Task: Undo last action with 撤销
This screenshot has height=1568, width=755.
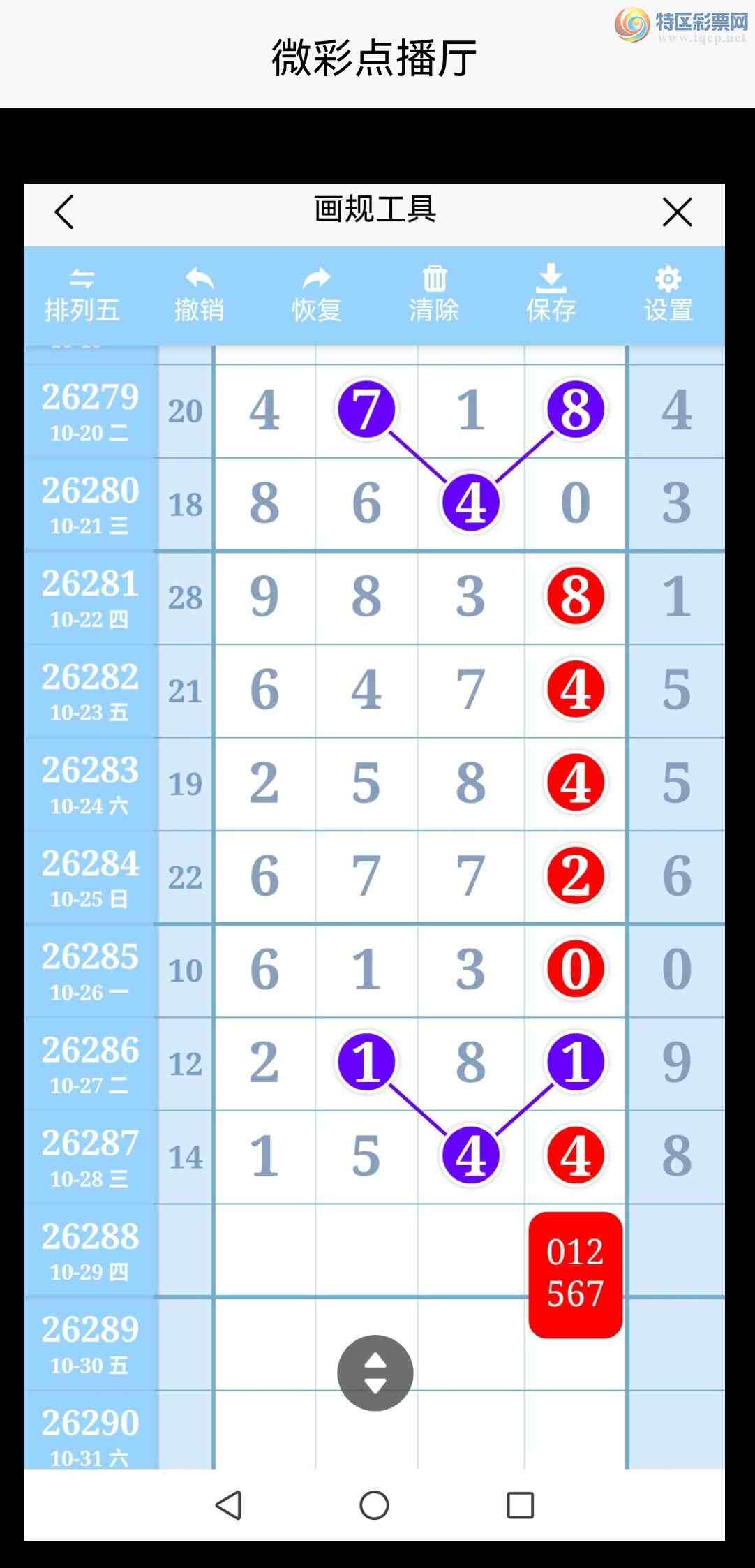Action: [200, 296]
